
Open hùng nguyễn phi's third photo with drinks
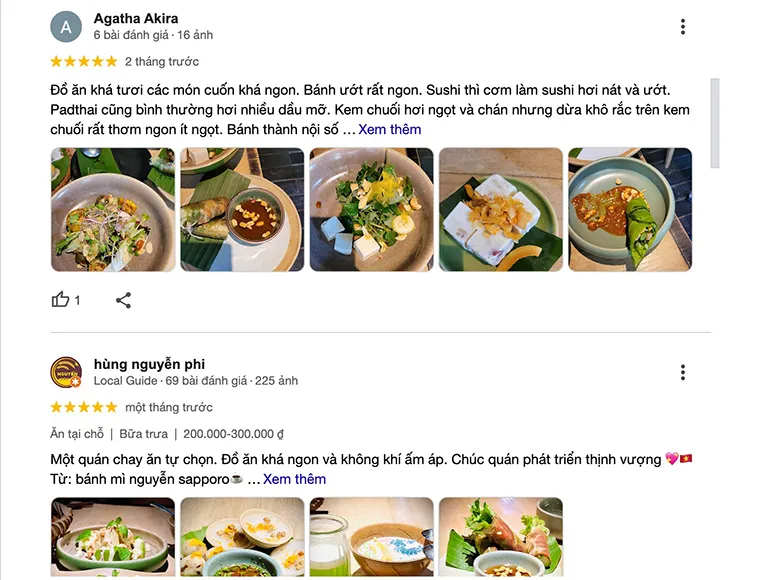click(371, 537)
